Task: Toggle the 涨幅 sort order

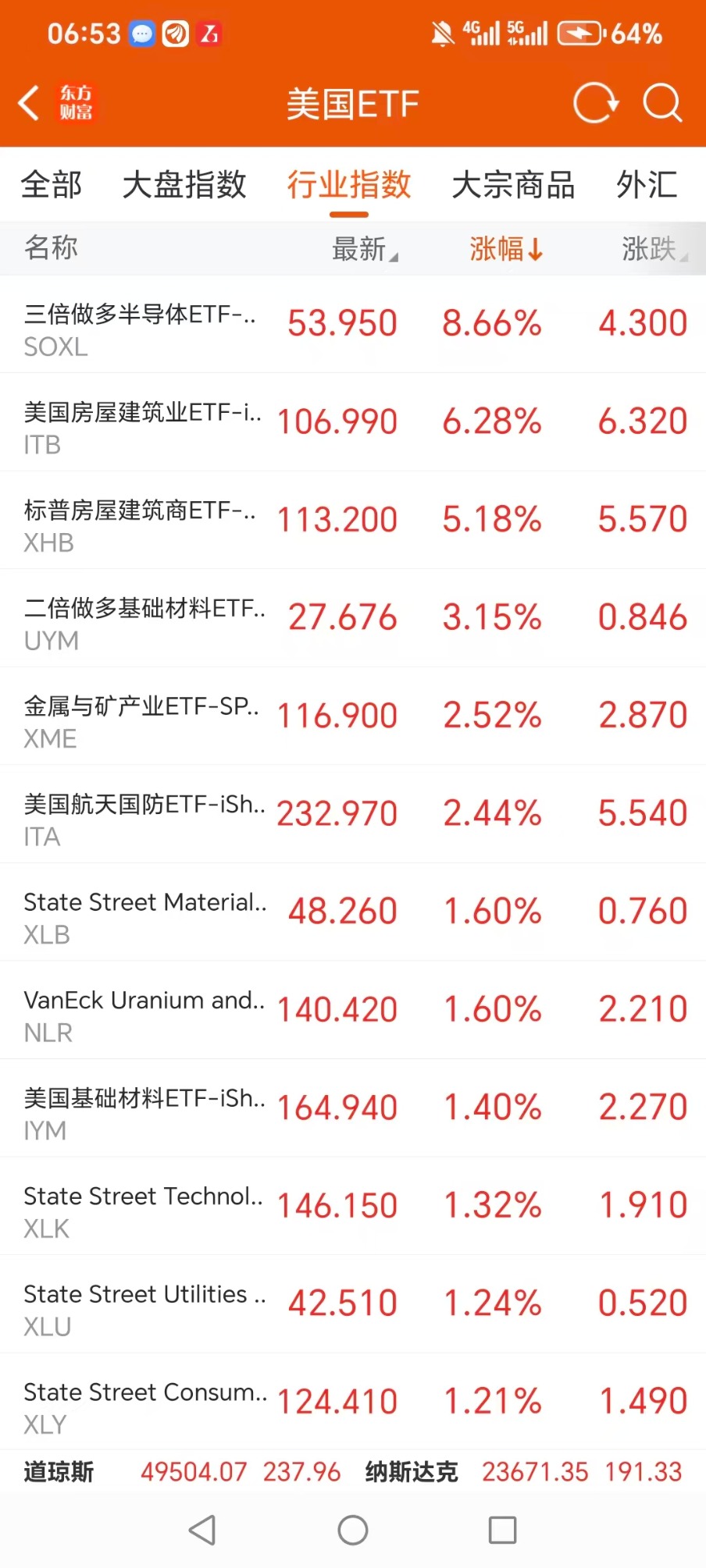Action: click(505, 249)
